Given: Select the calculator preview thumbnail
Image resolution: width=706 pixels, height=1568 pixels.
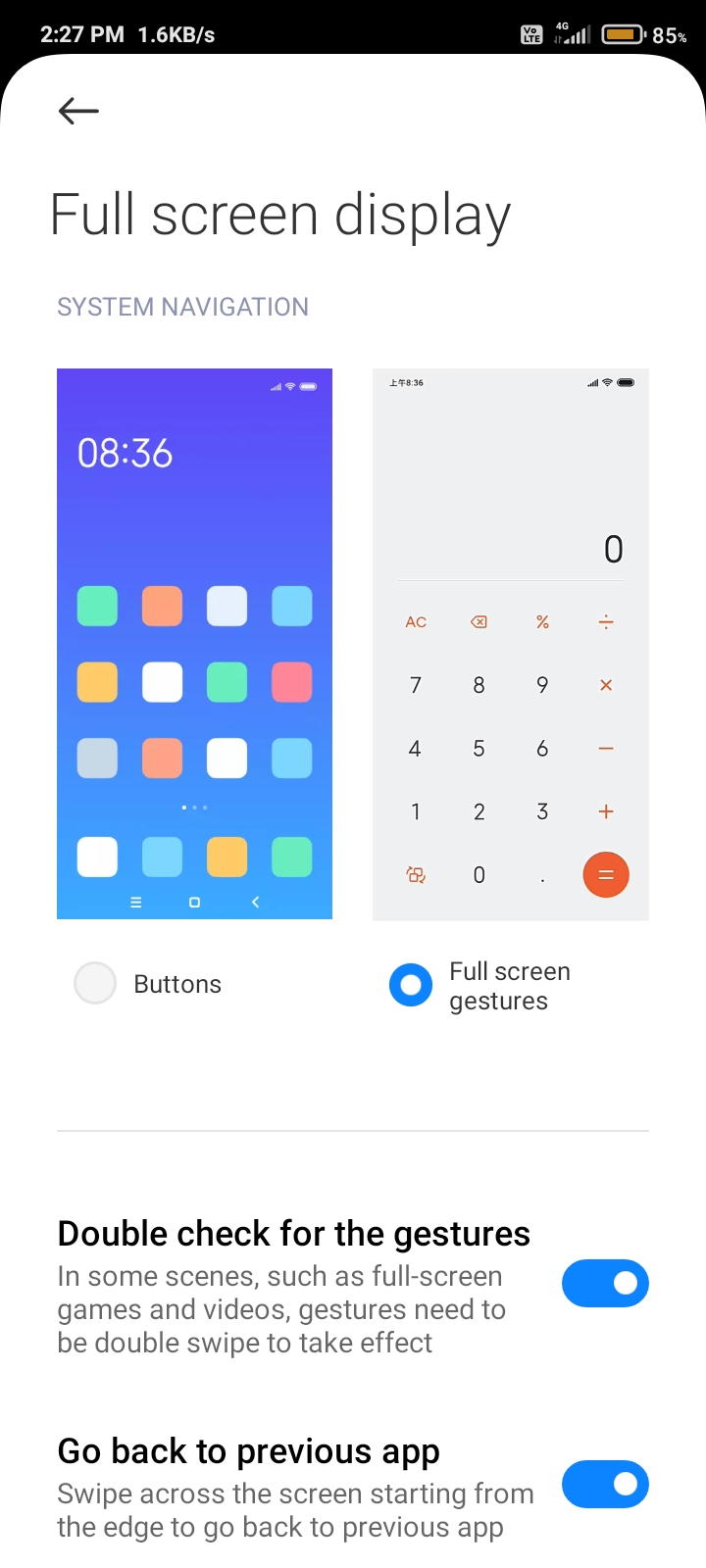Looking at the screenshot, I should (510, 644).
